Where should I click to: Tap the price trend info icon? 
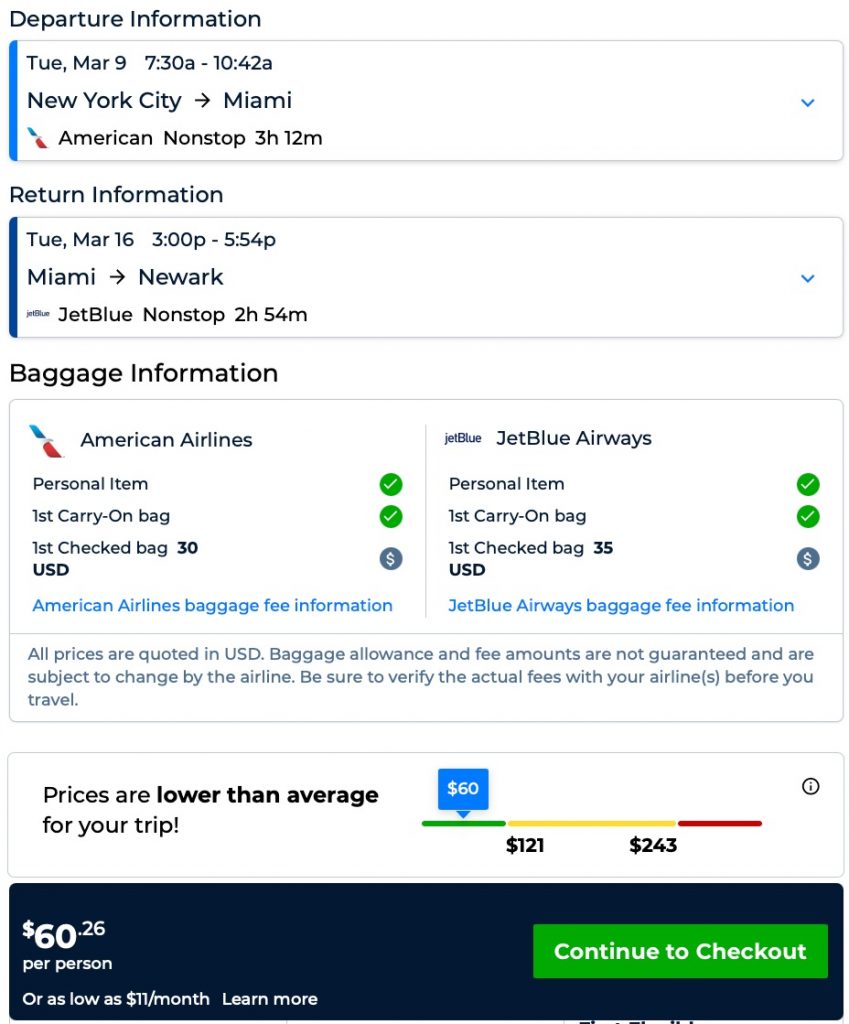[x=811, y=786]
